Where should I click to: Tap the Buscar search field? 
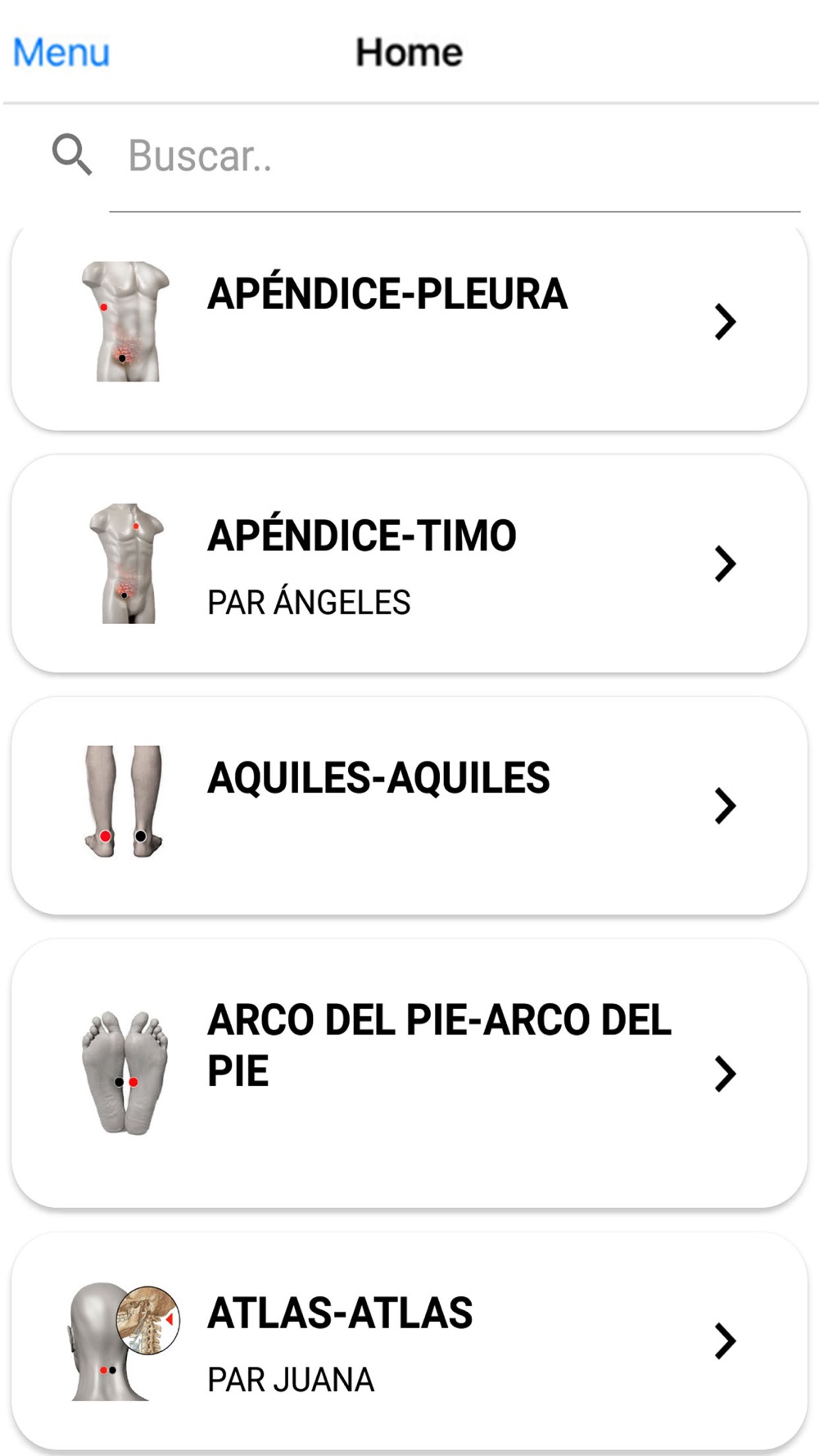click(455, 156)
